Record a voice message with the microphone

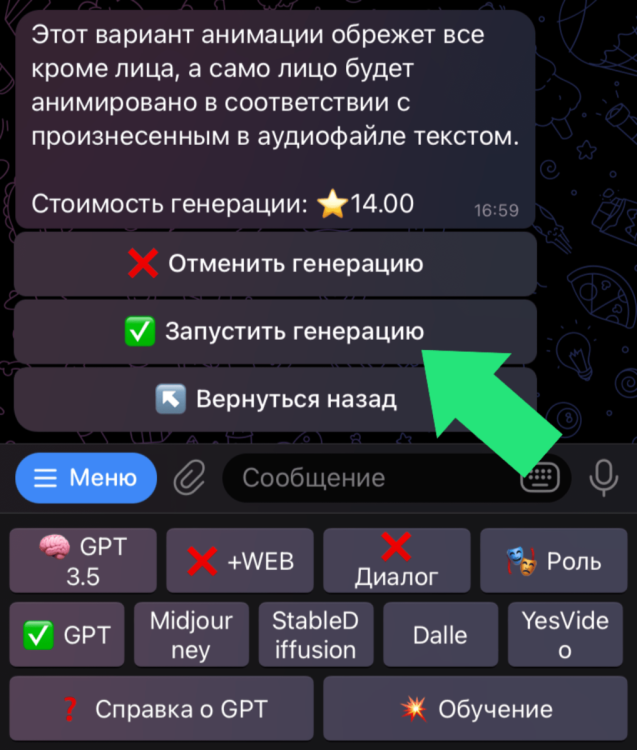tap(603, 478)
